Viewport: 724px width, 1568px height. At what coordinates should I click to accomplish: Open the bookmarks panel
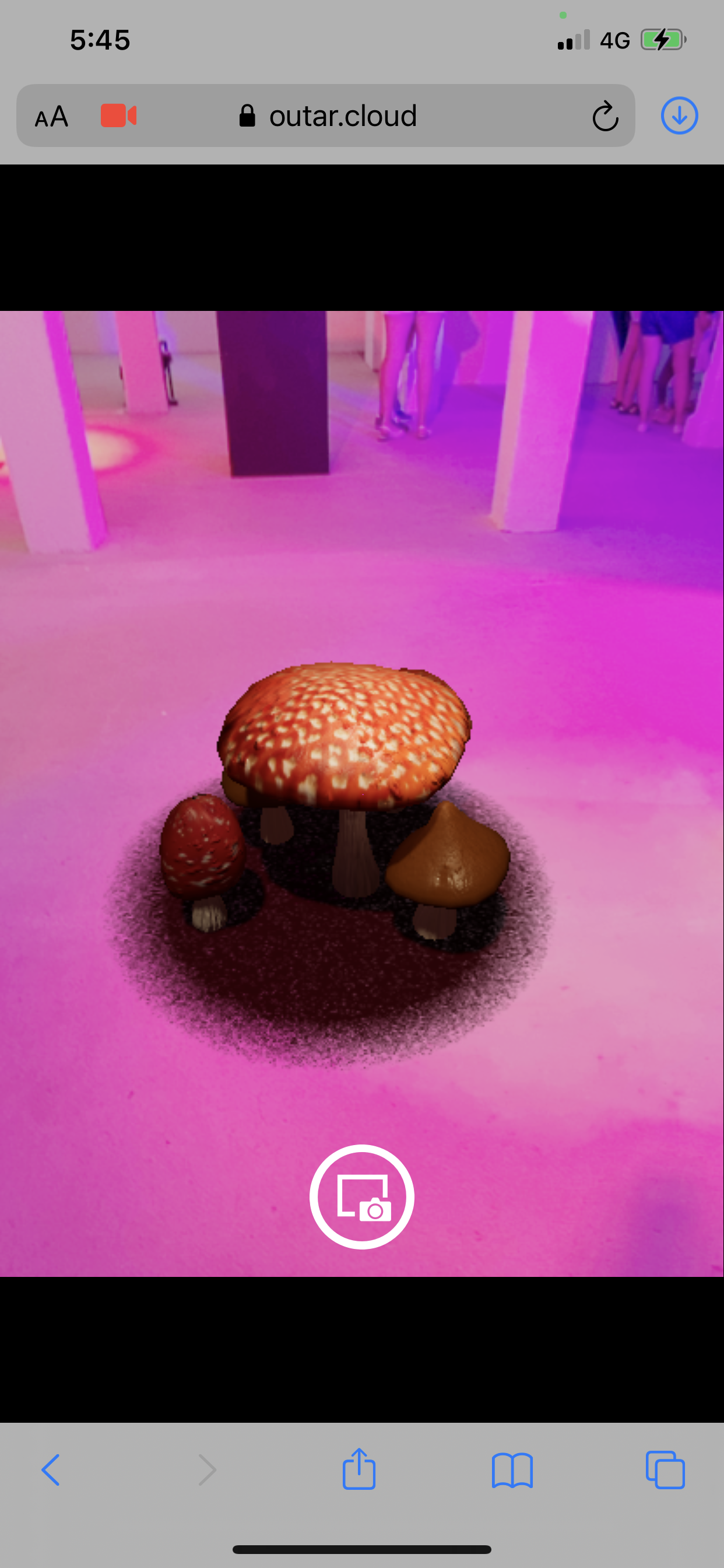click(x=512, y=1470)
